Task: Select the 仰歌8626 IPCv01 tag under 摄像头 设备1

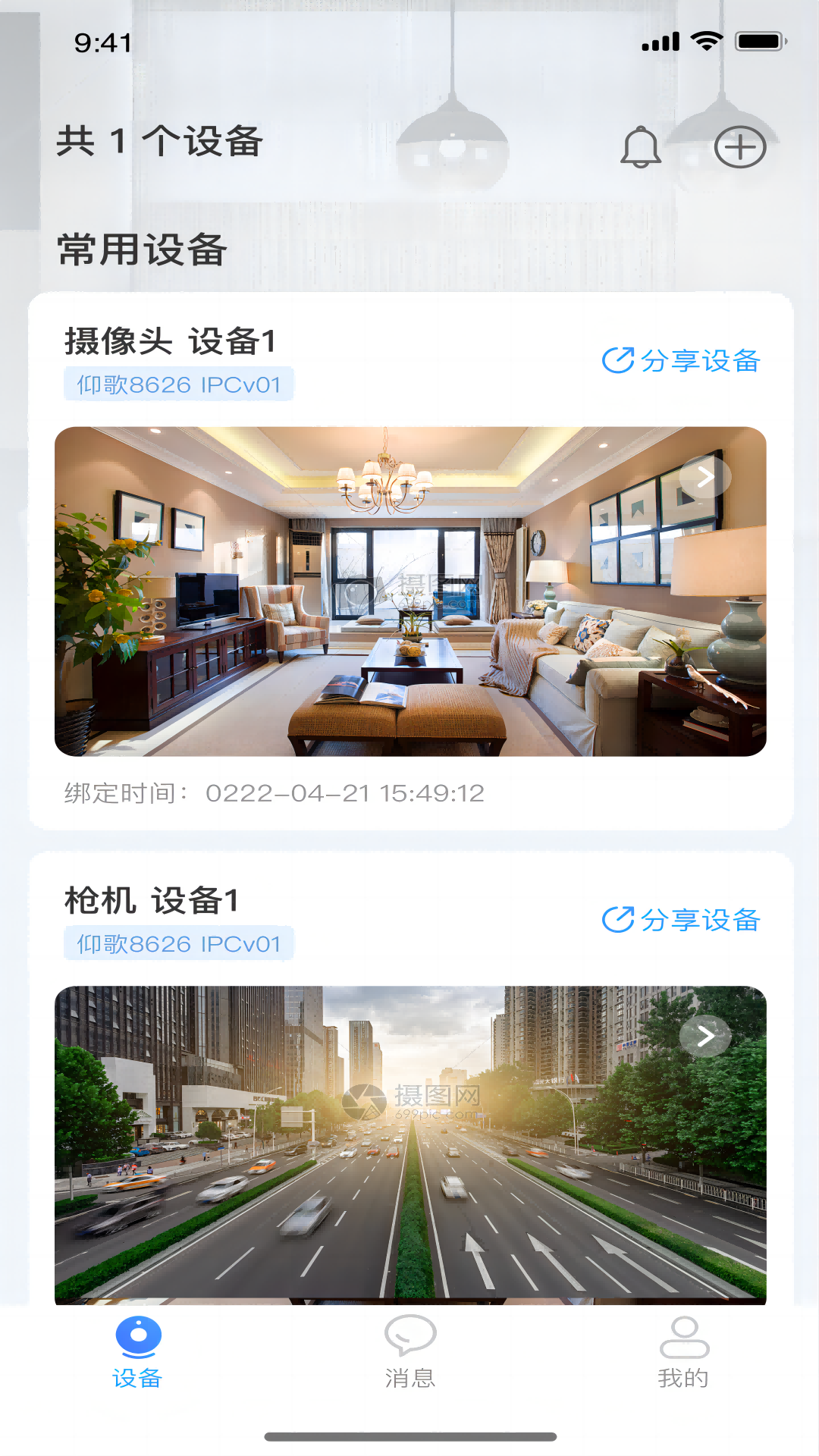Action: [x=179, y=384]
